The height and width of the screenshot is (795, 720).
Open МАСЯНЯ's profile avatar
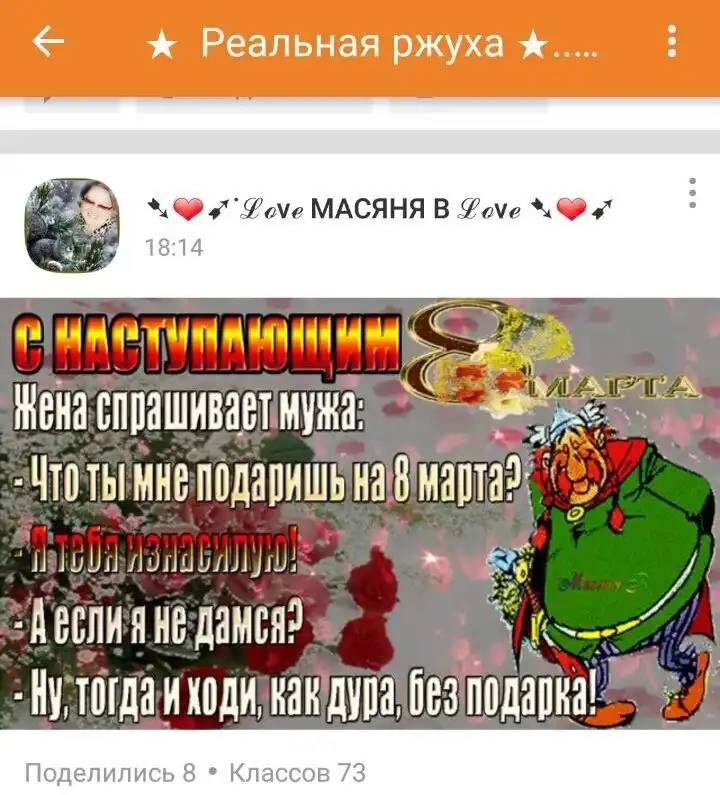point(71,226)
